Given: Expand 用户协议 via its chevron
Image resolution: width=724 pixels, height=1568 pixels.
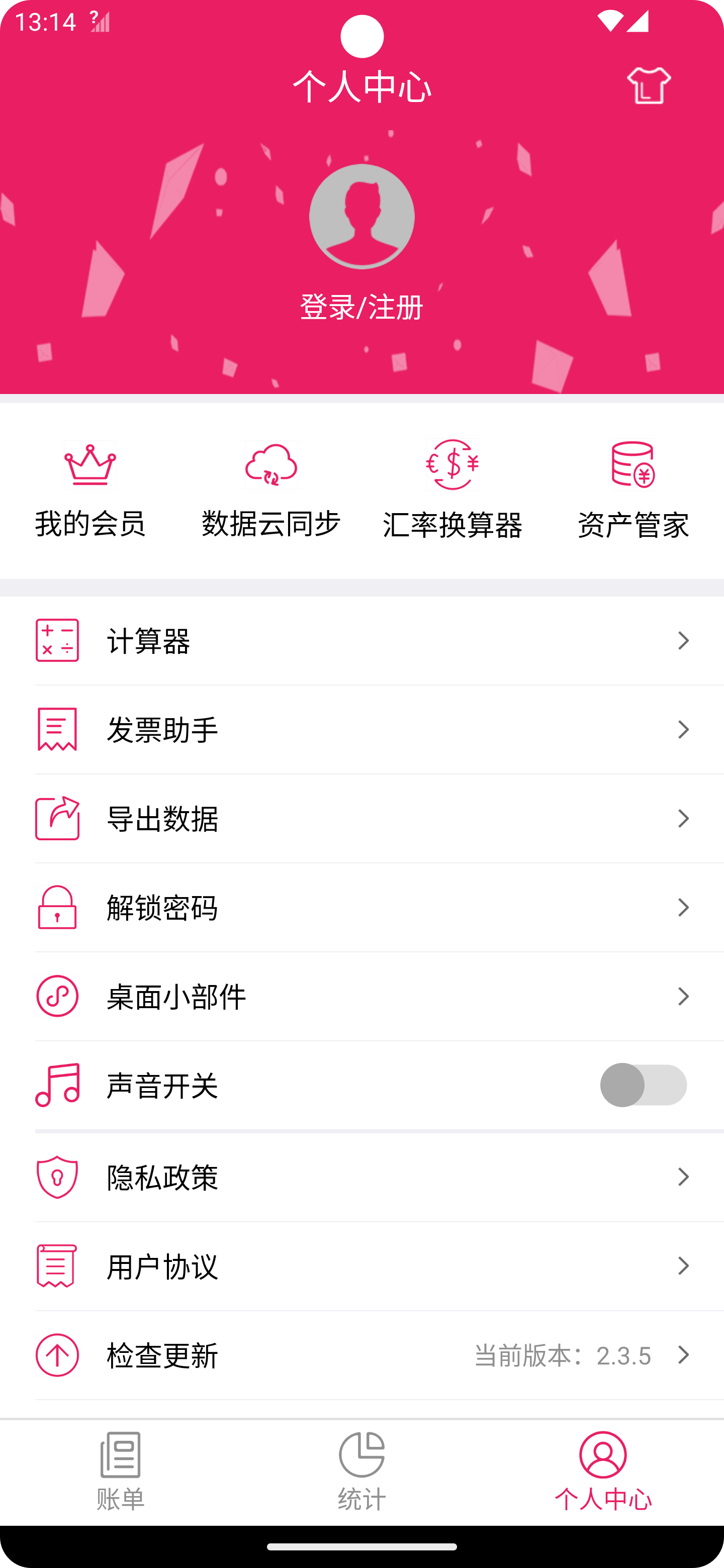Looking at the screenshot, I should coord(683,1266).
